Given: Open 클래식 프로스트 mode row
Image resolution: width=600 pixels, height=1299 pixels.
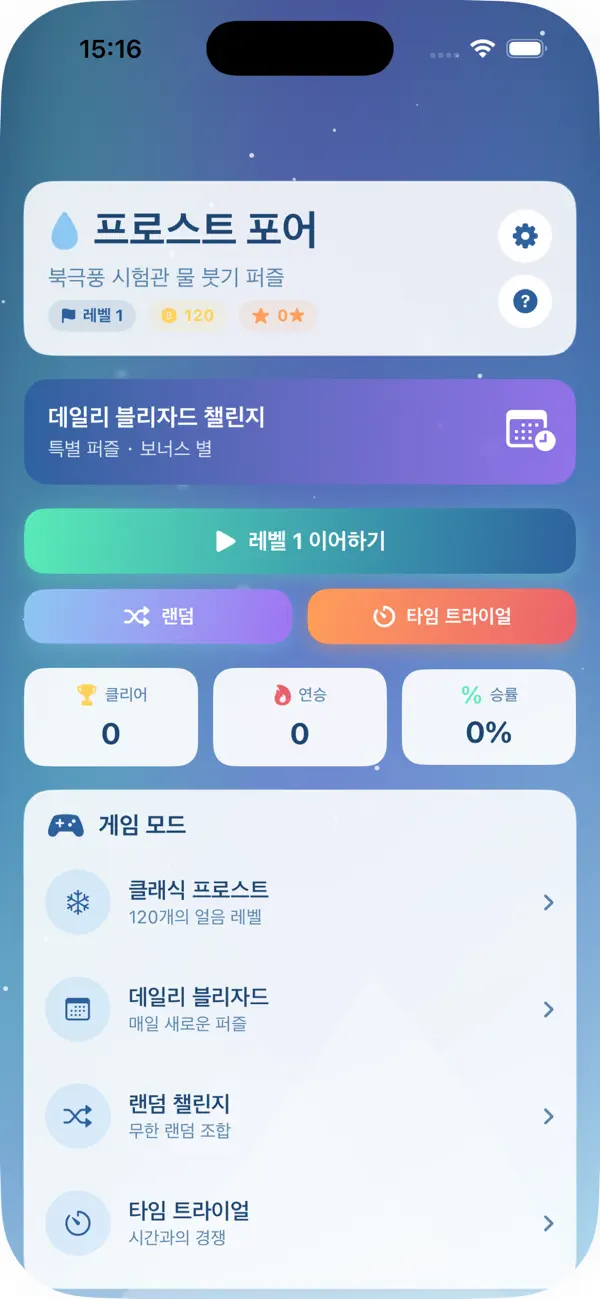Looking at the screenshot, I should coord(300,903).
